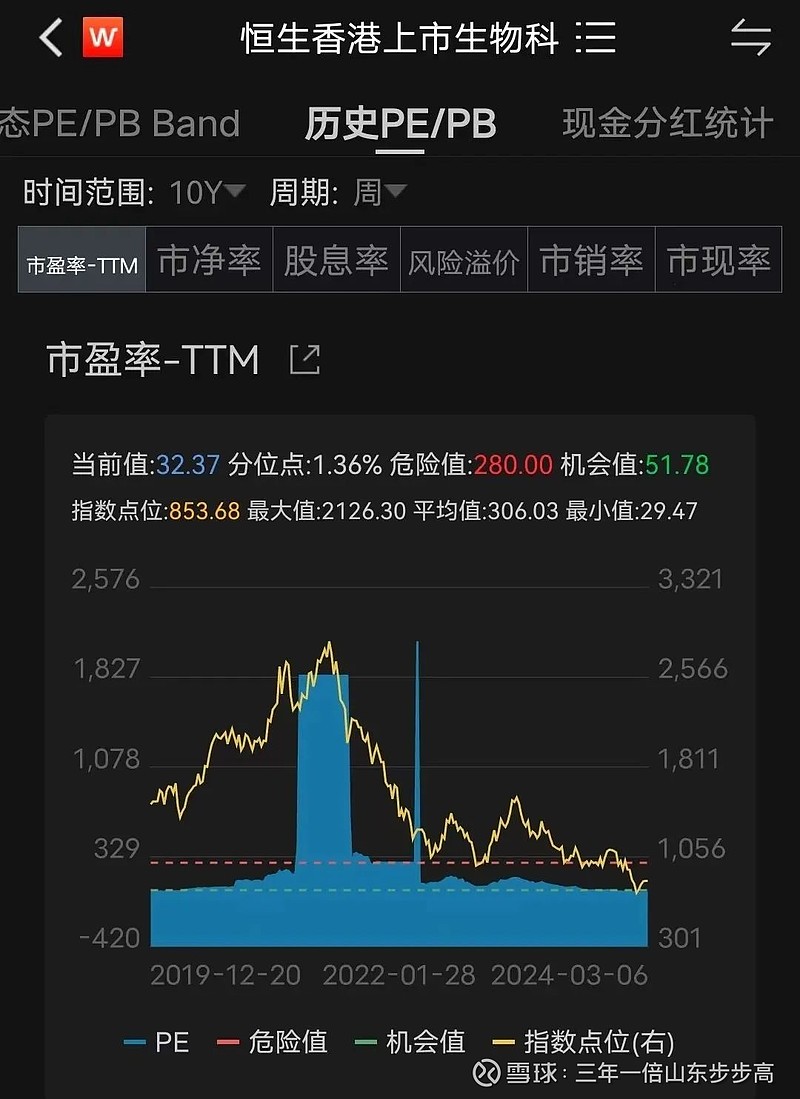Image resolution: width=800 pixels, height=1099 pixels.
Task: Open the 周期 周 dropdown
Action: click(x=380, y=192)
